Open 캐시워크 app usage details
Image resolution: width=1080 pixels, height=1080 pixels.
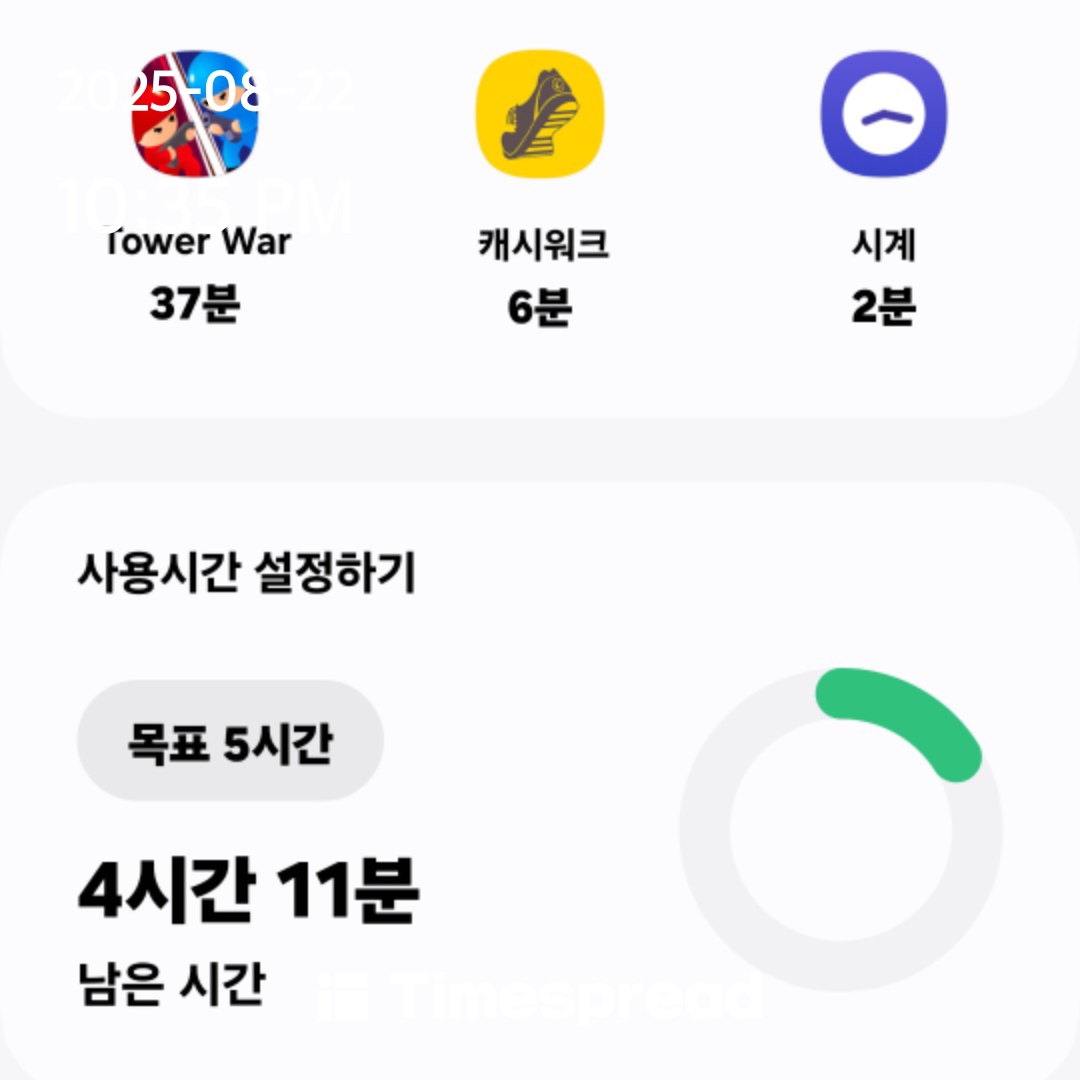(540, 115)
